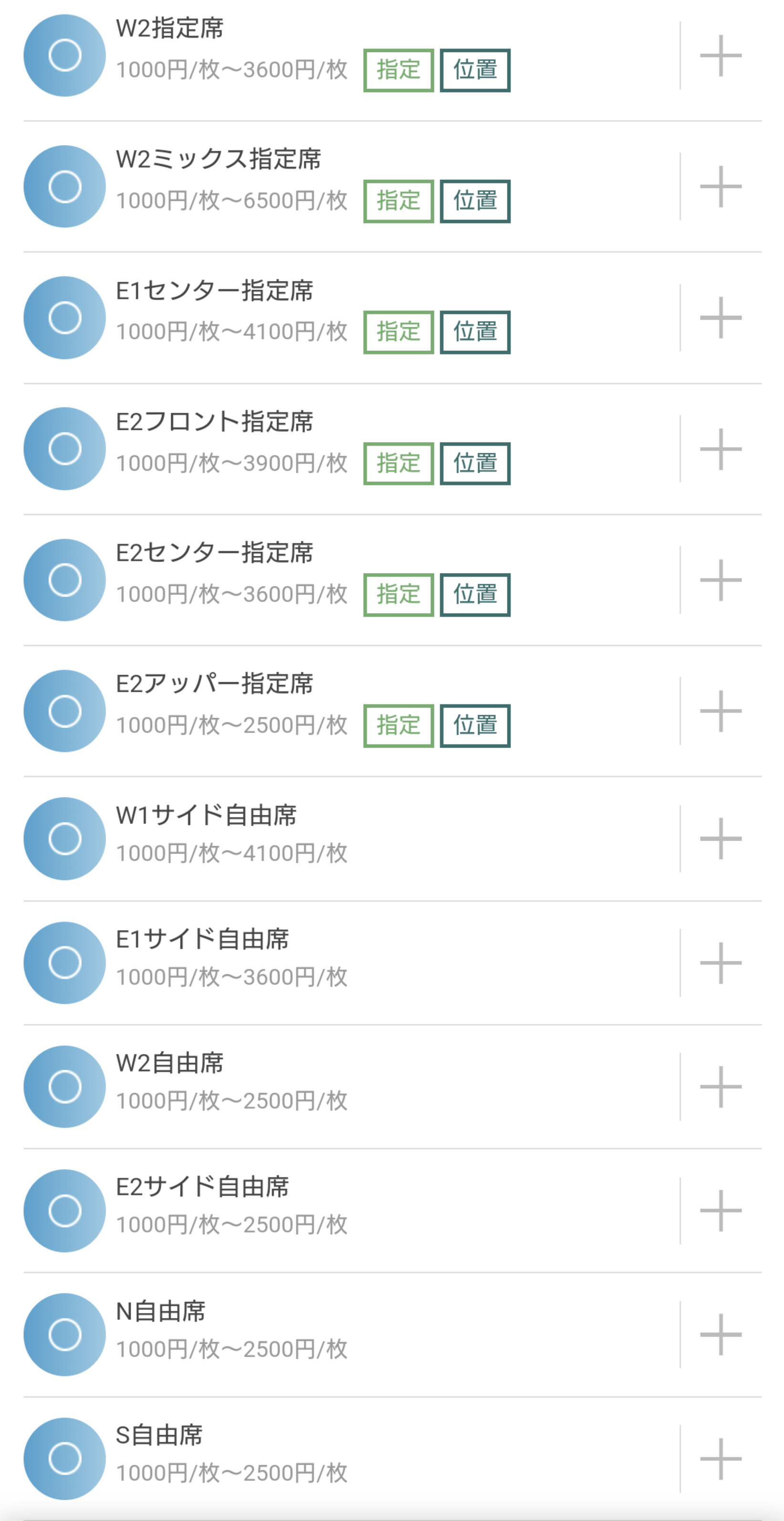This screenshot has width=784, height=1521.
Task: Tap the plus for W2ミックス指定席
Action: point(720,187)
